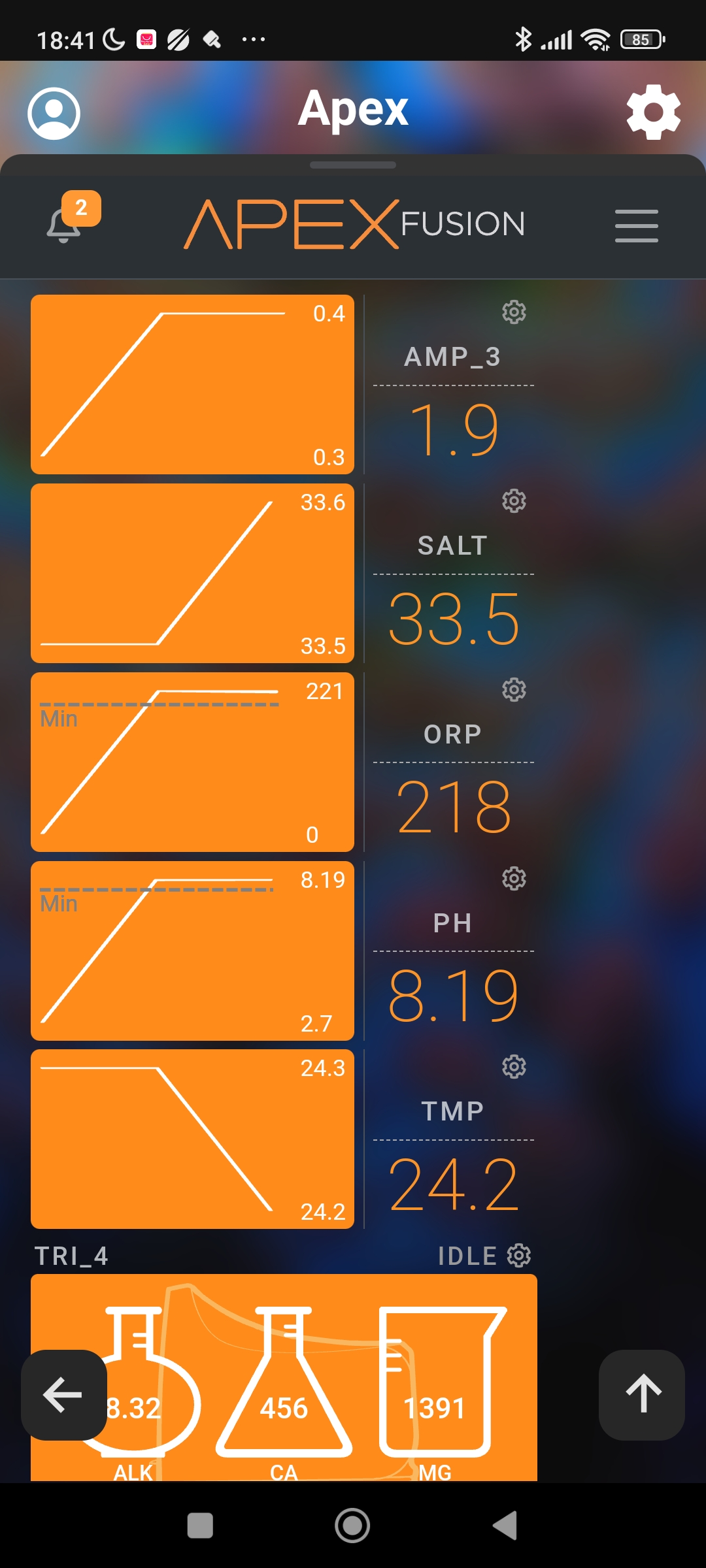Open the Apex app settings gear
The height and width of the screenshot is (1568, 706).
tap(653, 112)
